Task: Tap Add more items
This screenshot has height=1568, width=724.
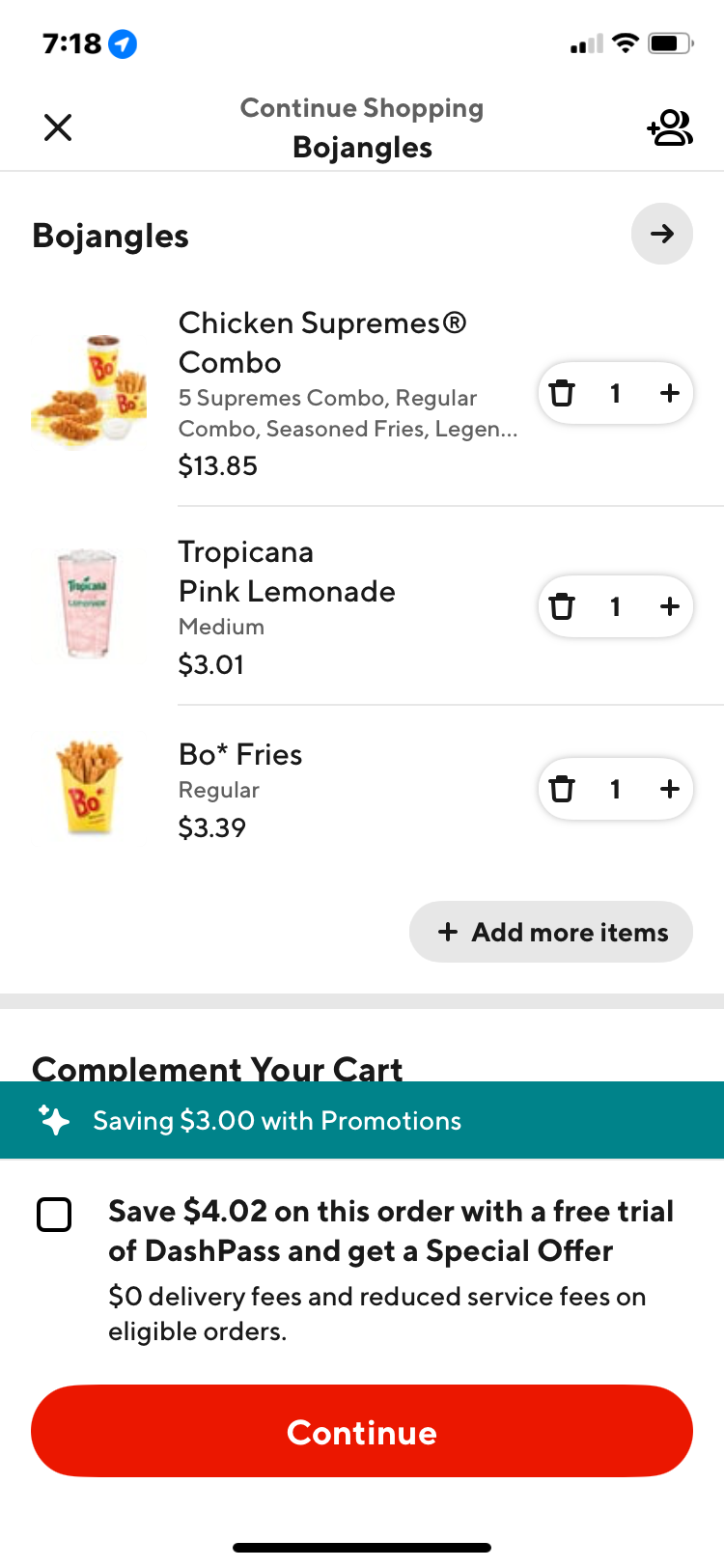Action: click(551, 932)
